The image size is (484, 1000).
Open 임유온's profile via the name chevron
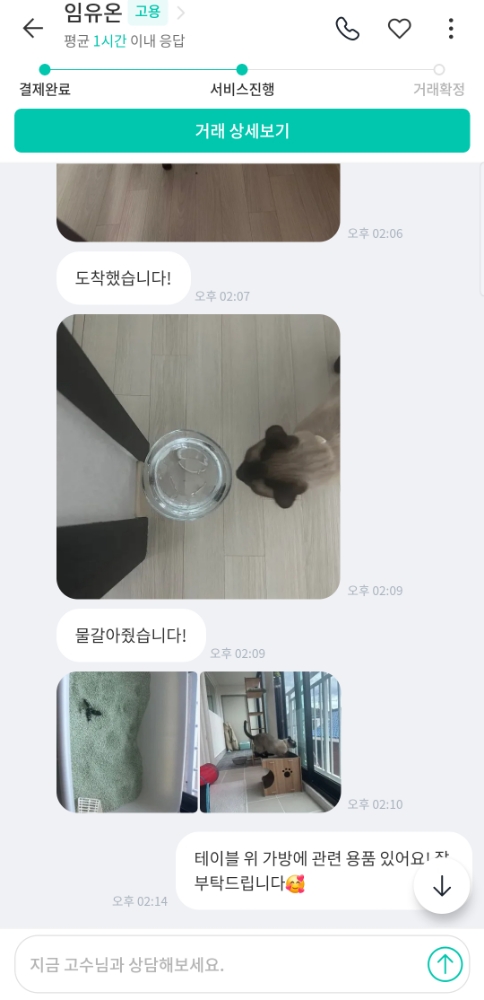pos(180,13)
